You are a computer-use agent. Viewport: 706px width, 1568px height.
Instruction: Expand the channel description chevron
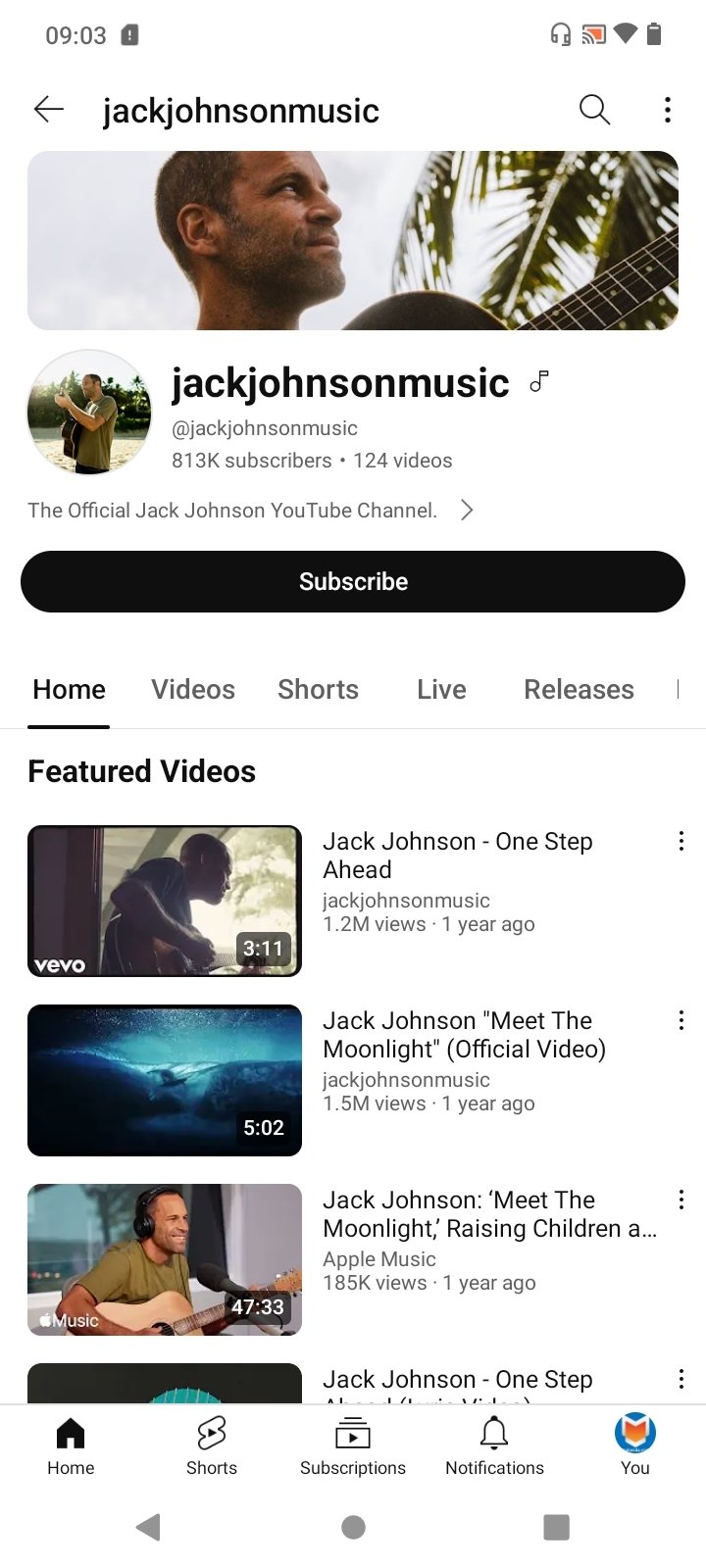pos(467,510)
